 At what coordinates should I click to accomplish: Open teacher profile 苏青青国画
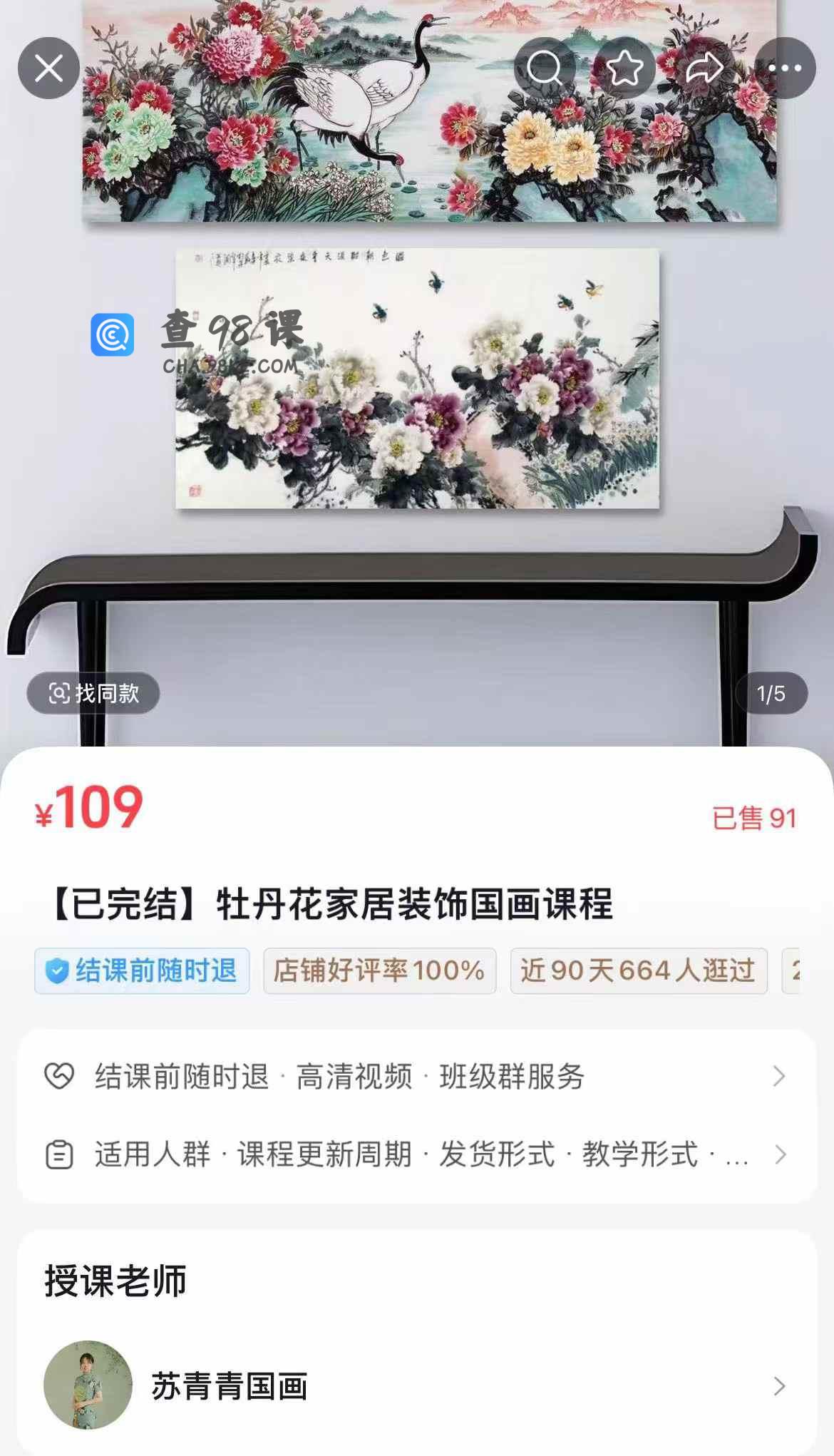pyautogui.click(x=417, y=1386)
